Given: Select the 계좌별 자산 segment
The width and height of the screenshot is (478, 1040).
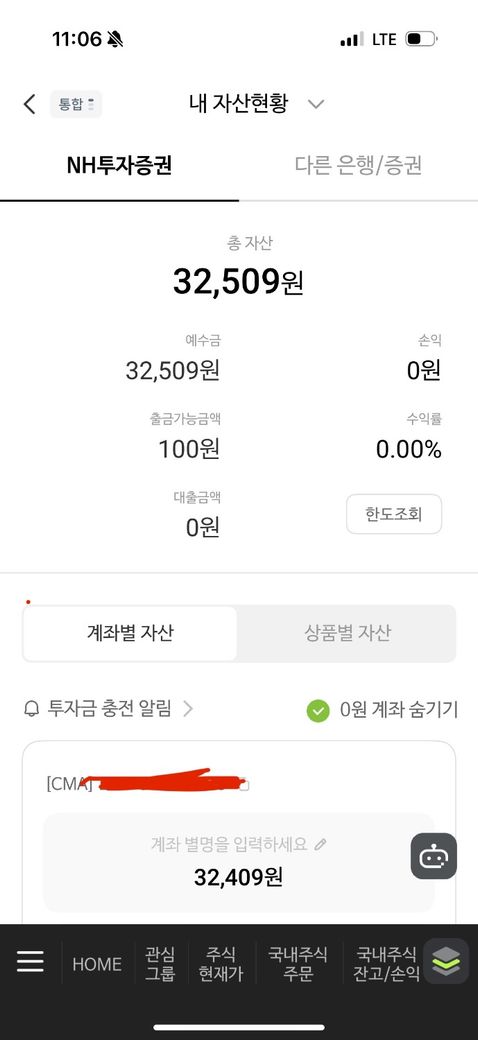Looking at the screenshot, I should [x=130, y=633].
